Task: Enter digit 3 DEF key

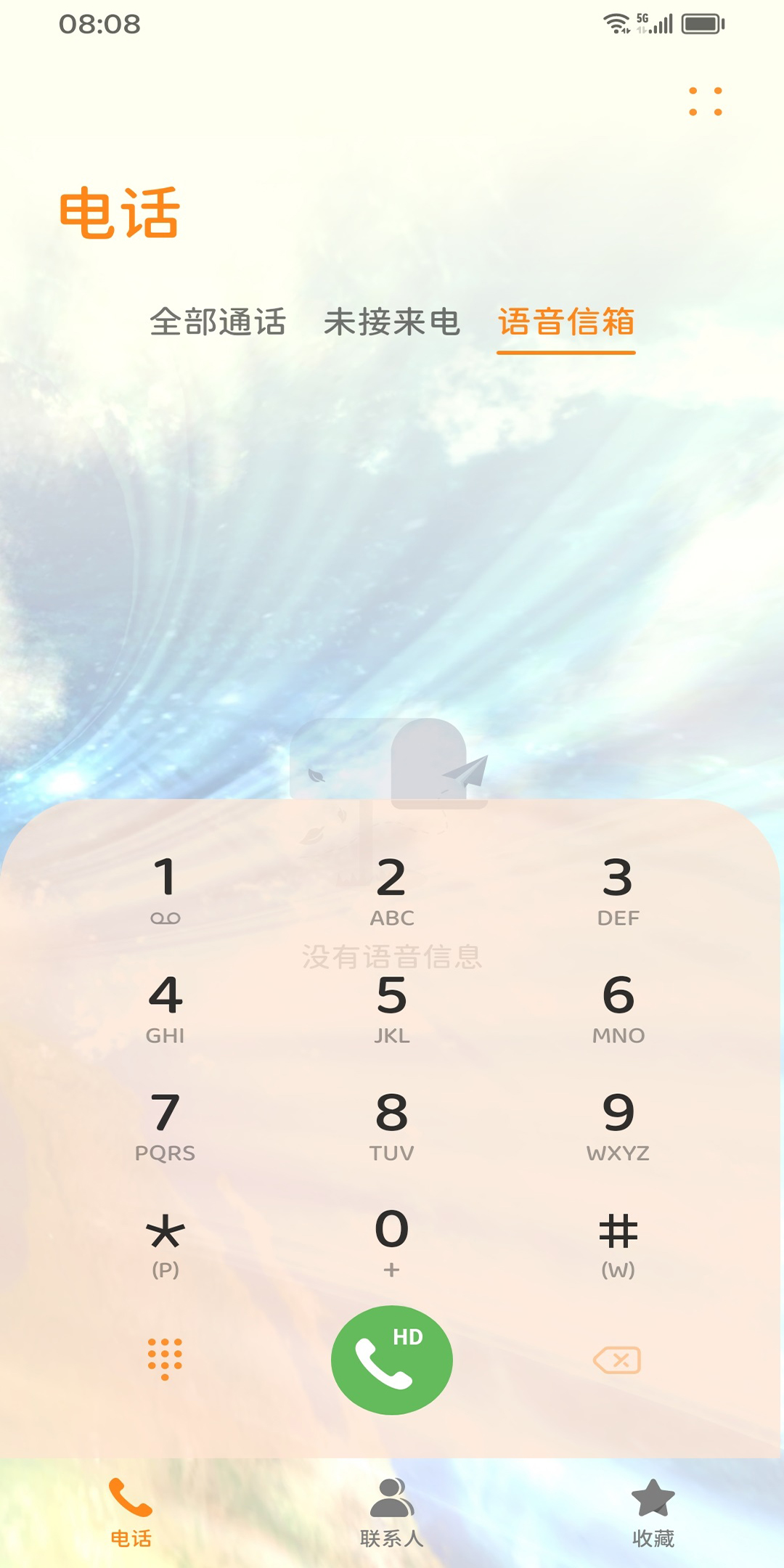Action: coord(618,890)
